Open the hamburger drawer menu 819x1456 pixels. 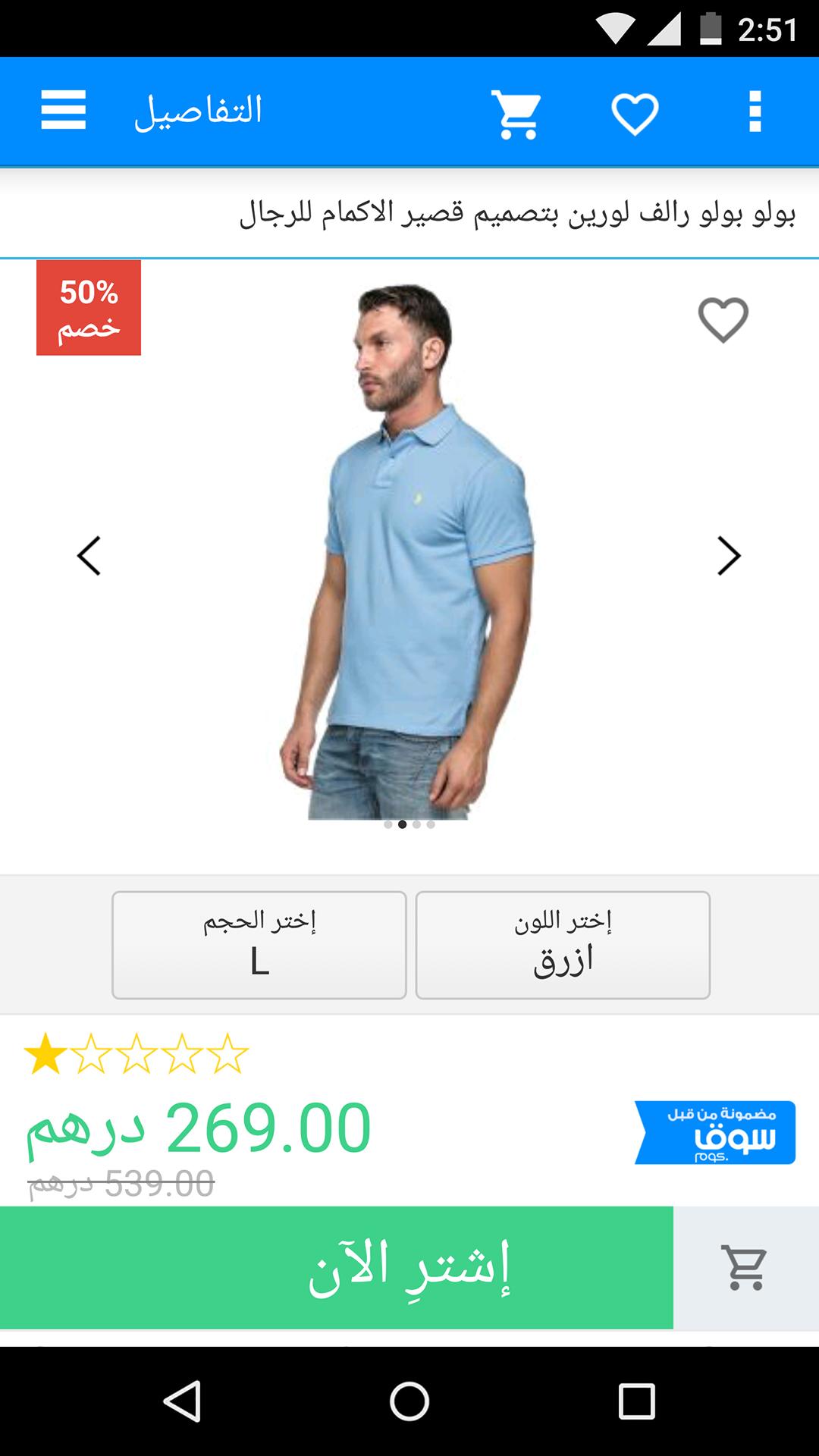(x=63, y=111)
